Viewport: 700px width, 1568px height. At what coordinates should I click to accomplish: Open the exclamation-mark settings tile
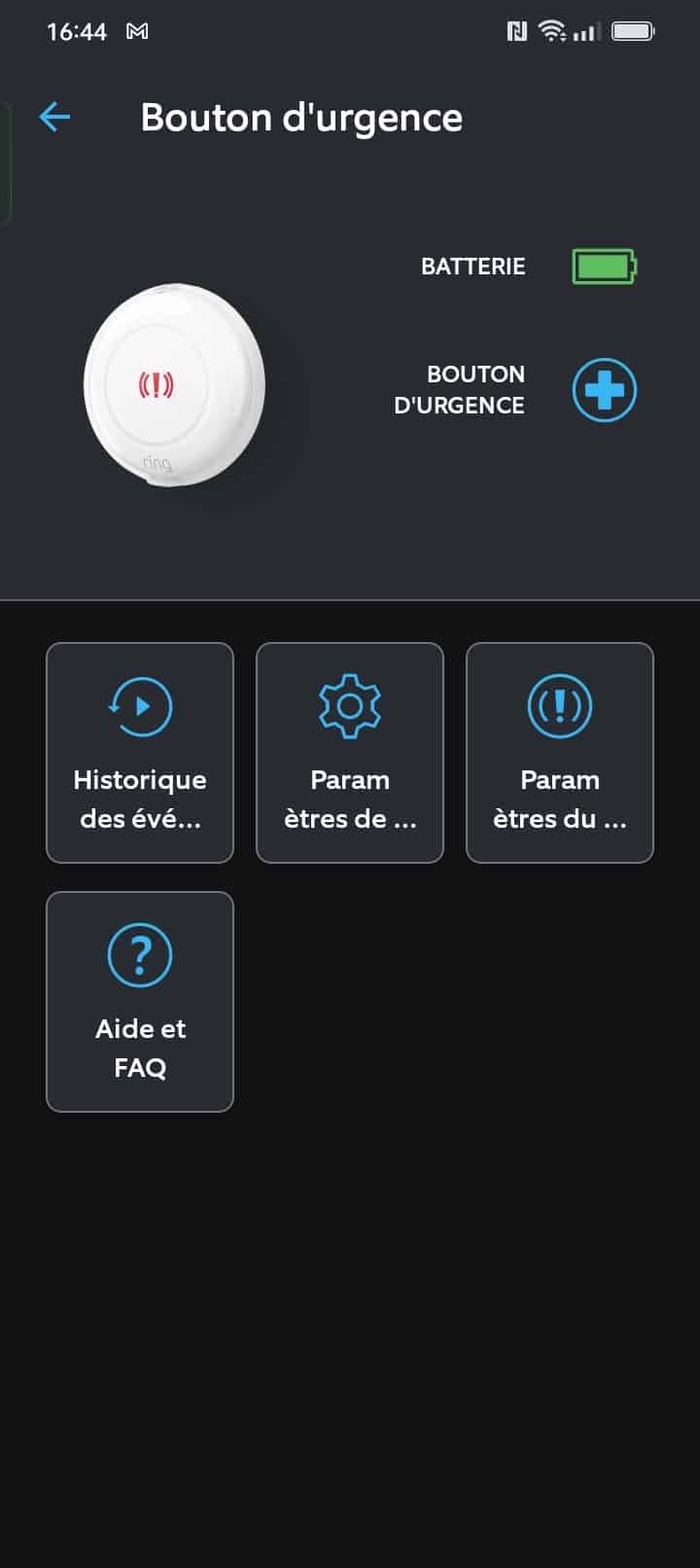pyautogui.click(x=560, y=753)
